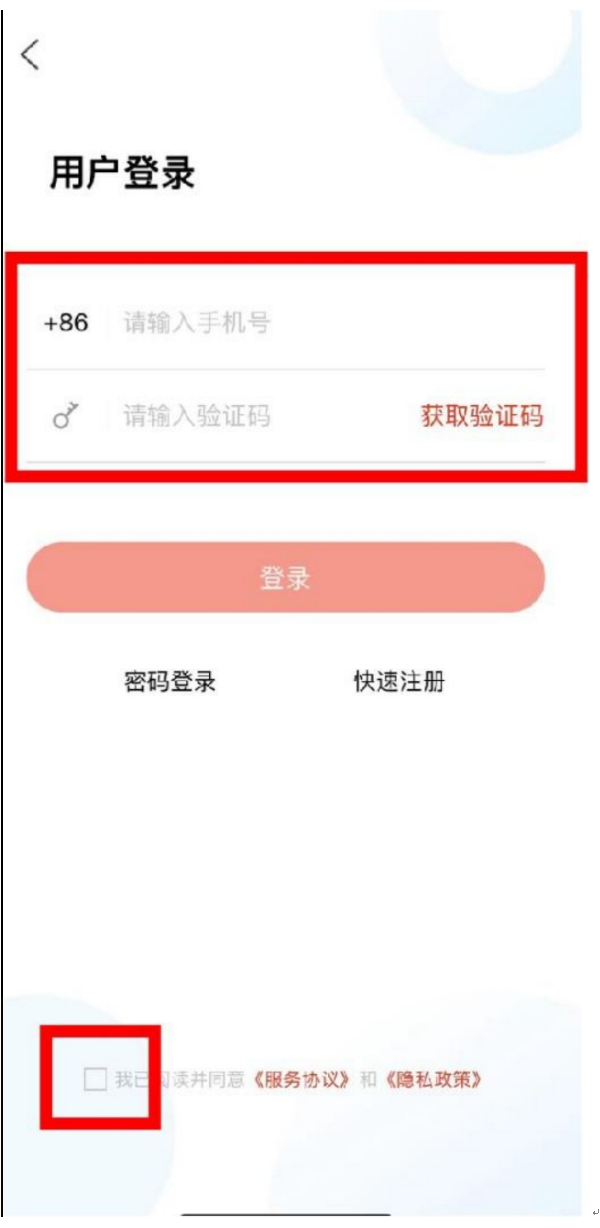Open the +86 country code selector
Viewport: 600px width, 1228px height.
[66, 323]
